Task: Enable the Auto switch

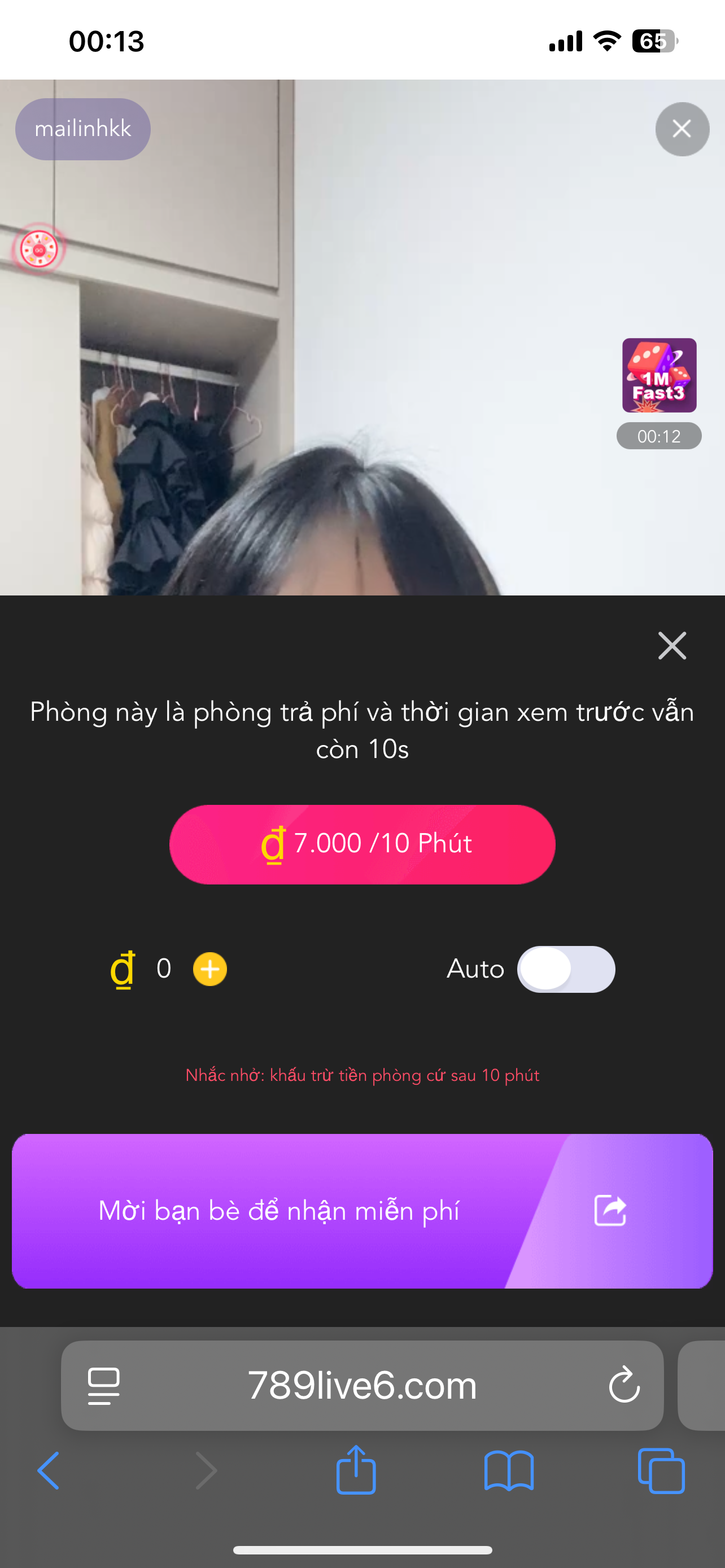Action: 566,969
